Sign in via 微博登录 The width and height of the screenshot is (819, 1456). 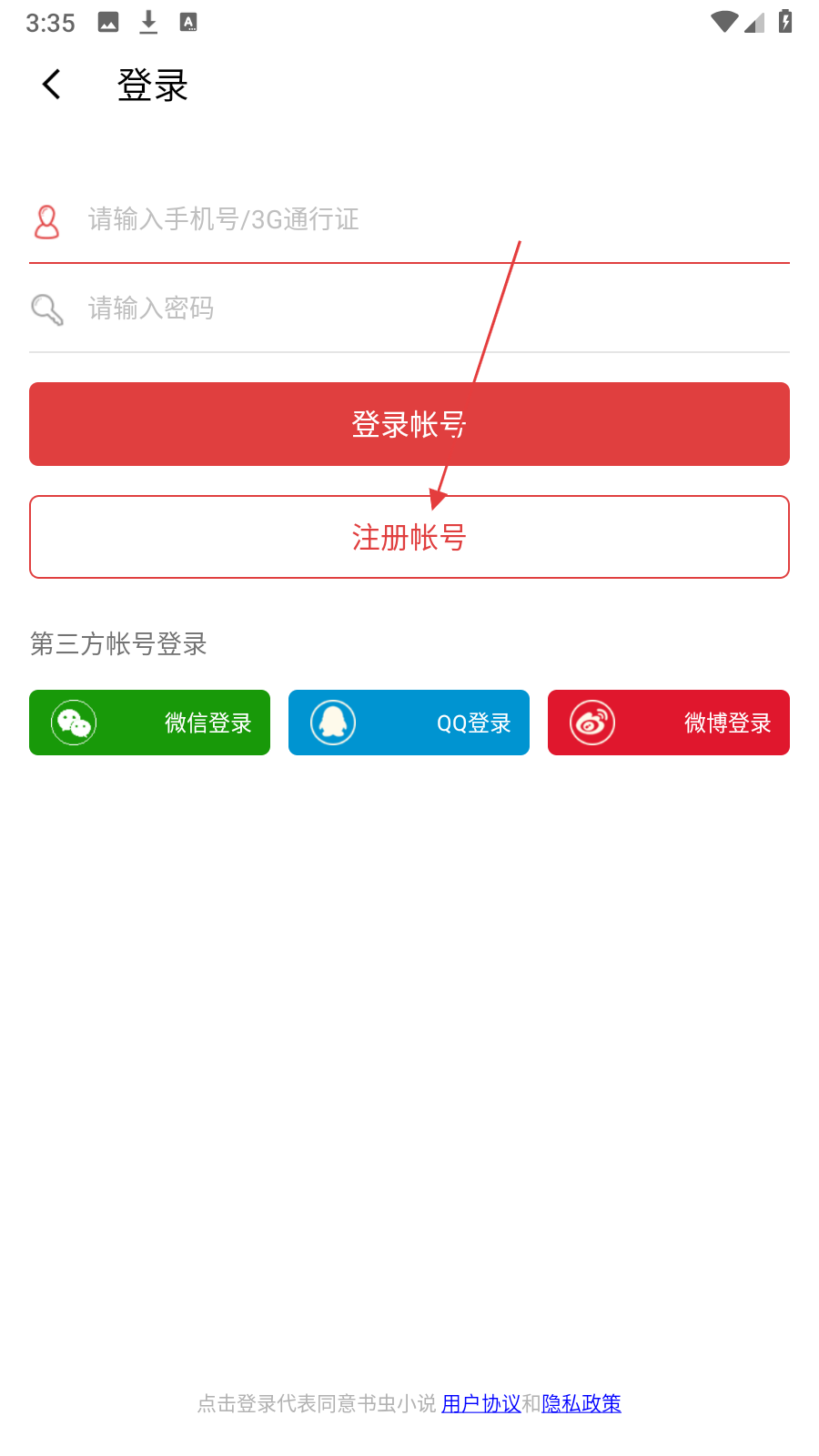pos(668,723)
